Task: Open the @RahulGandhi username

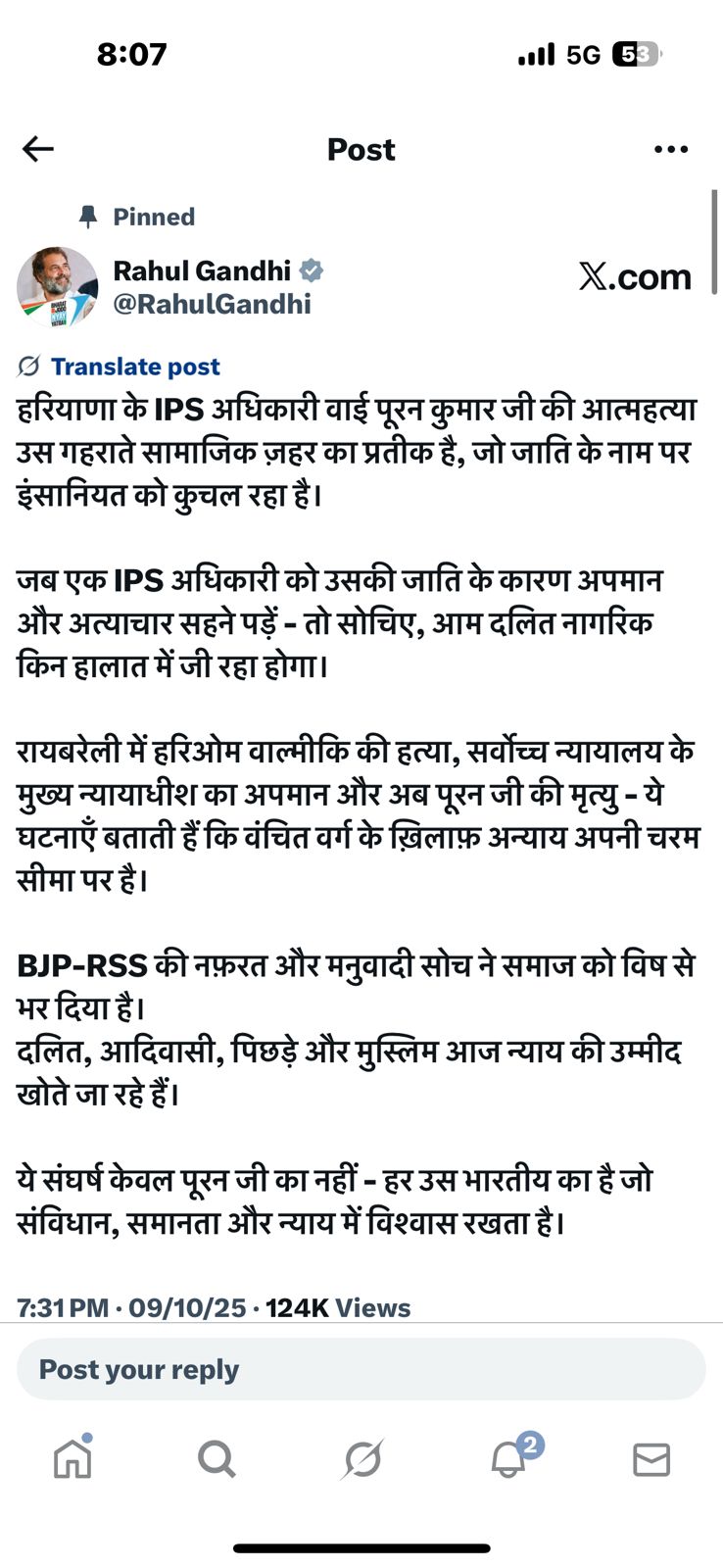Action: coord(213,304)
